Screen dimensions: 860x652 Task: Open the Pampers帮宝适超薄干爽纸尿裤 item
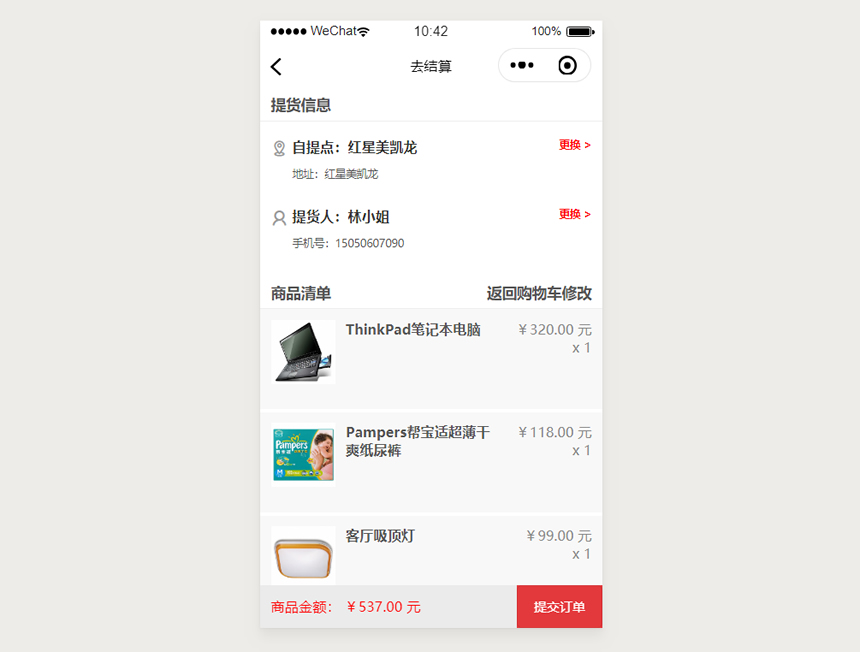(x=417, y=441)
